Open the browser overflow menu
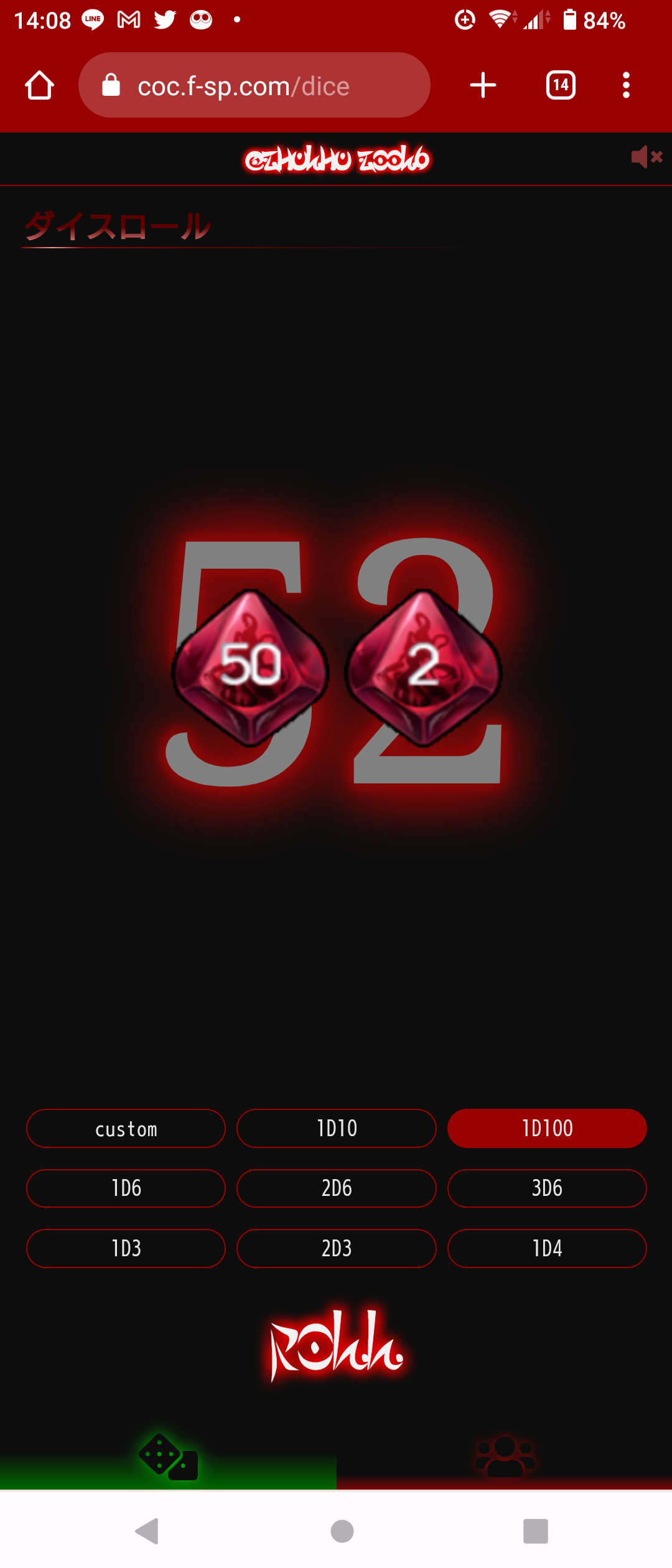This screenshot has height=1568, width=672. coord(626,85)
